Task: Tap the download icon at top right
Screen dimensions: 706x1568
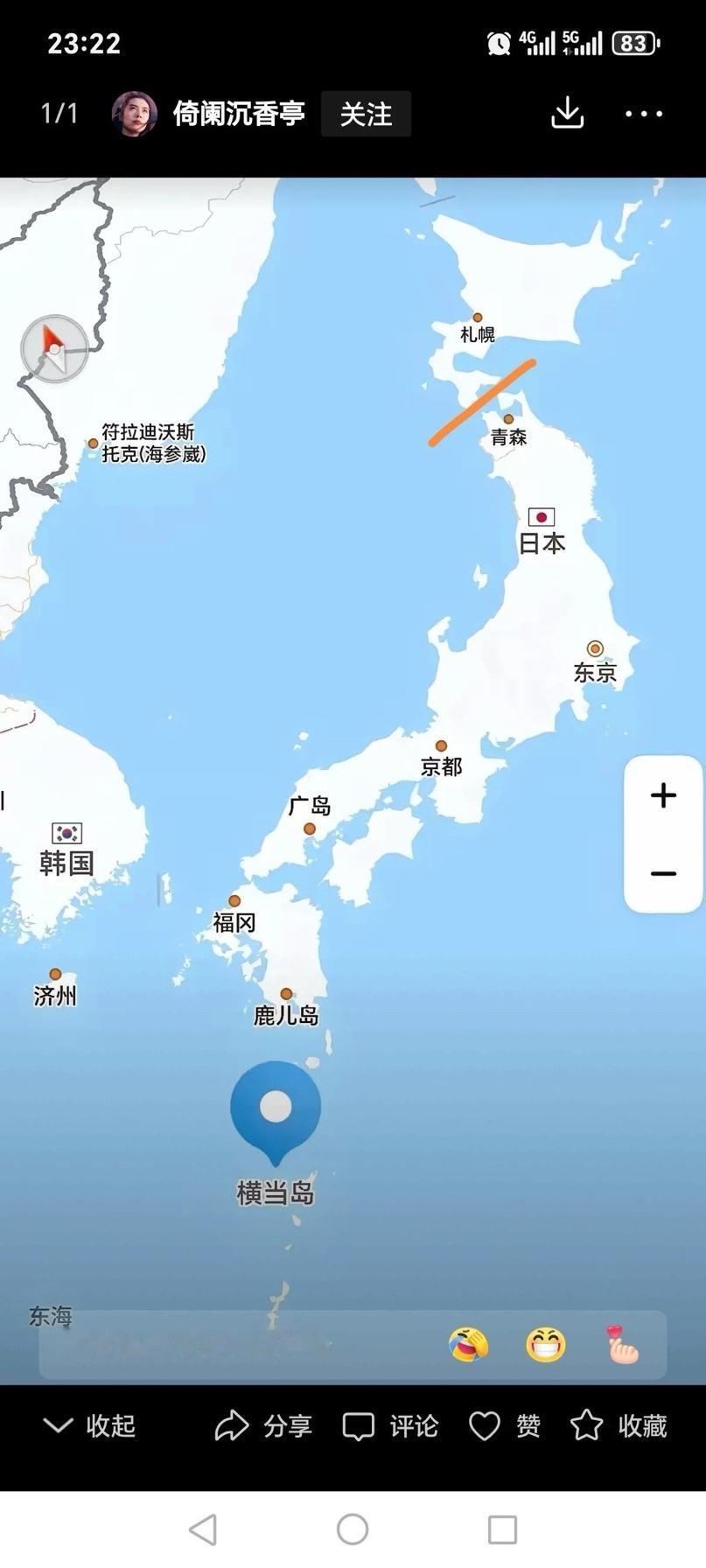Action: point(567,113)
